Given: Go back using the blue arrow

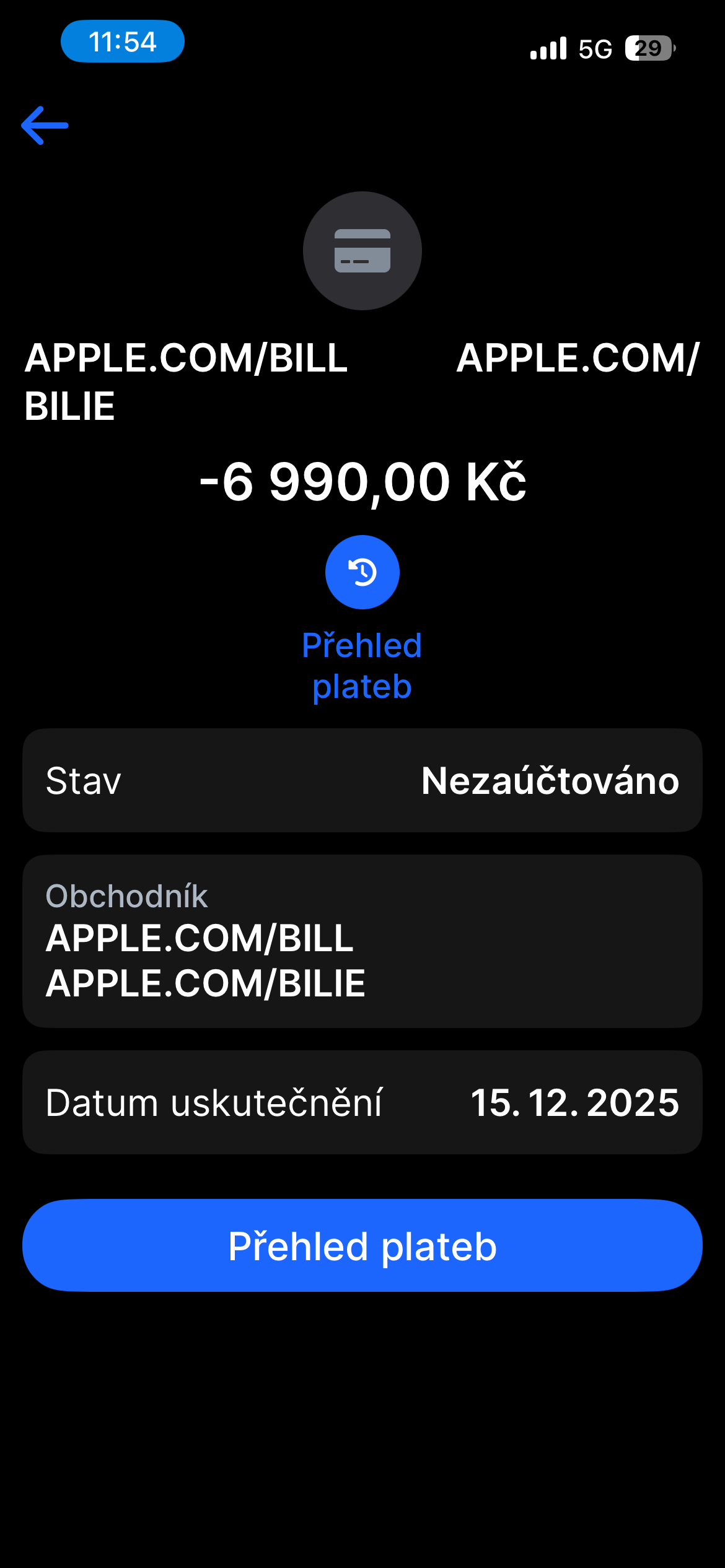Looking at the screenshot, I should tap(45, 125).
